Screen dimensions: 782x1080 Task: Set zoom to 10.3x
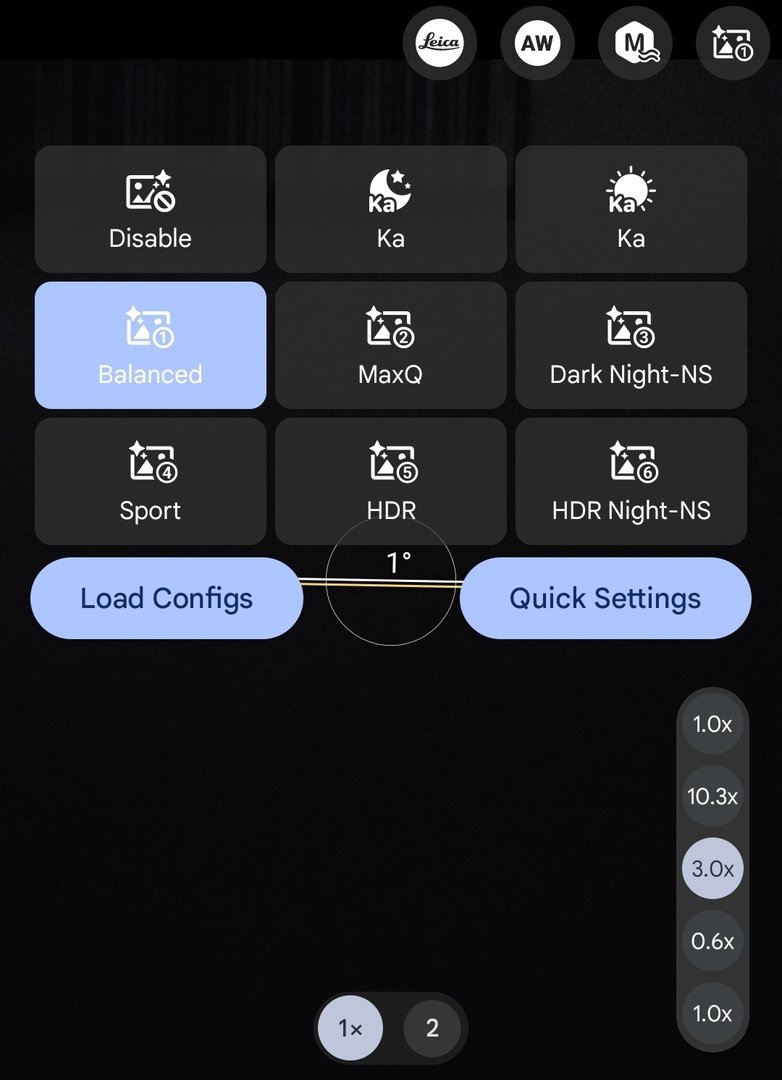[x=713, y=797]
